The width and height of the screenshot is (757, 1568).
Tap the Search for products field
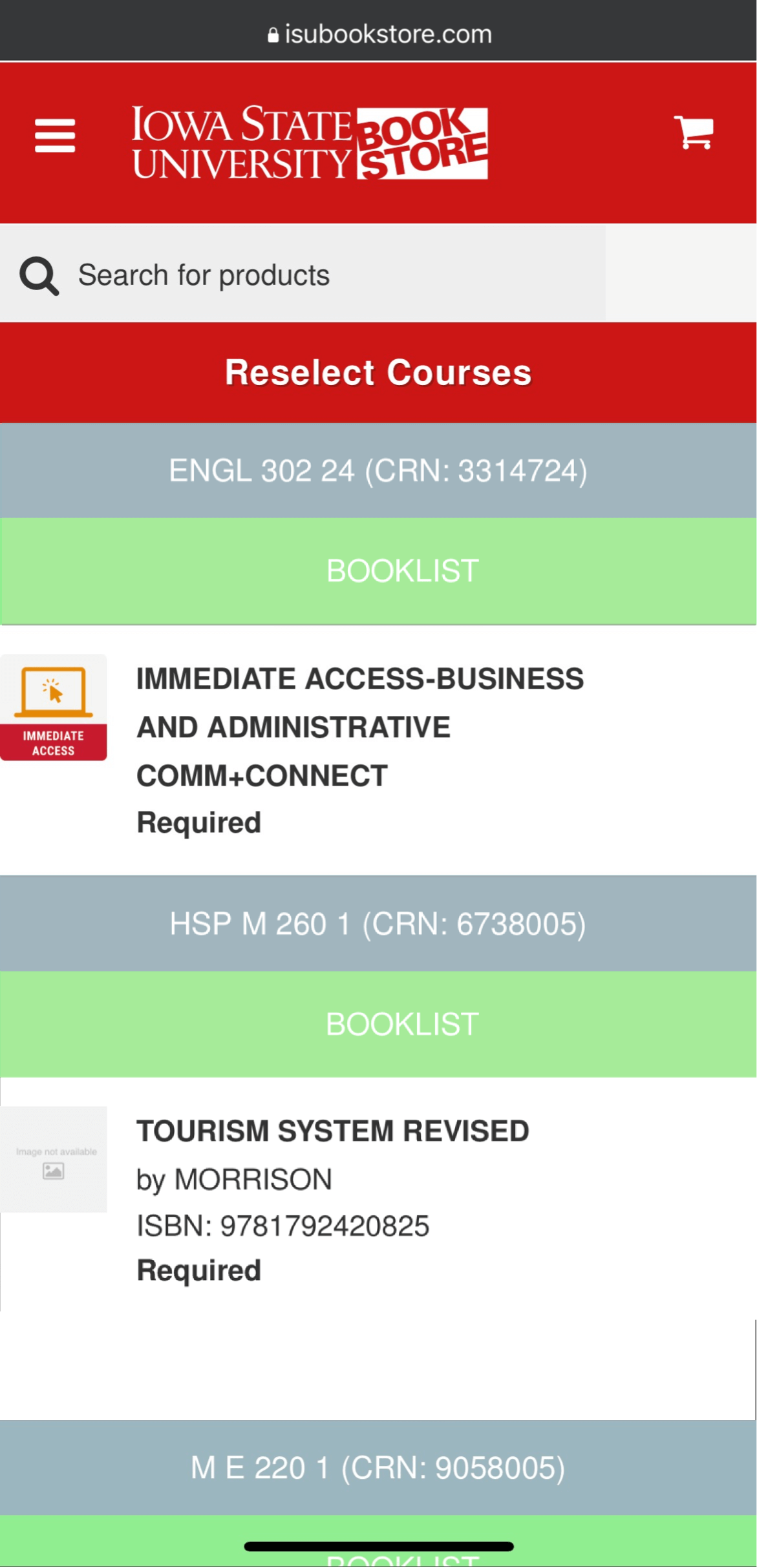303,275
